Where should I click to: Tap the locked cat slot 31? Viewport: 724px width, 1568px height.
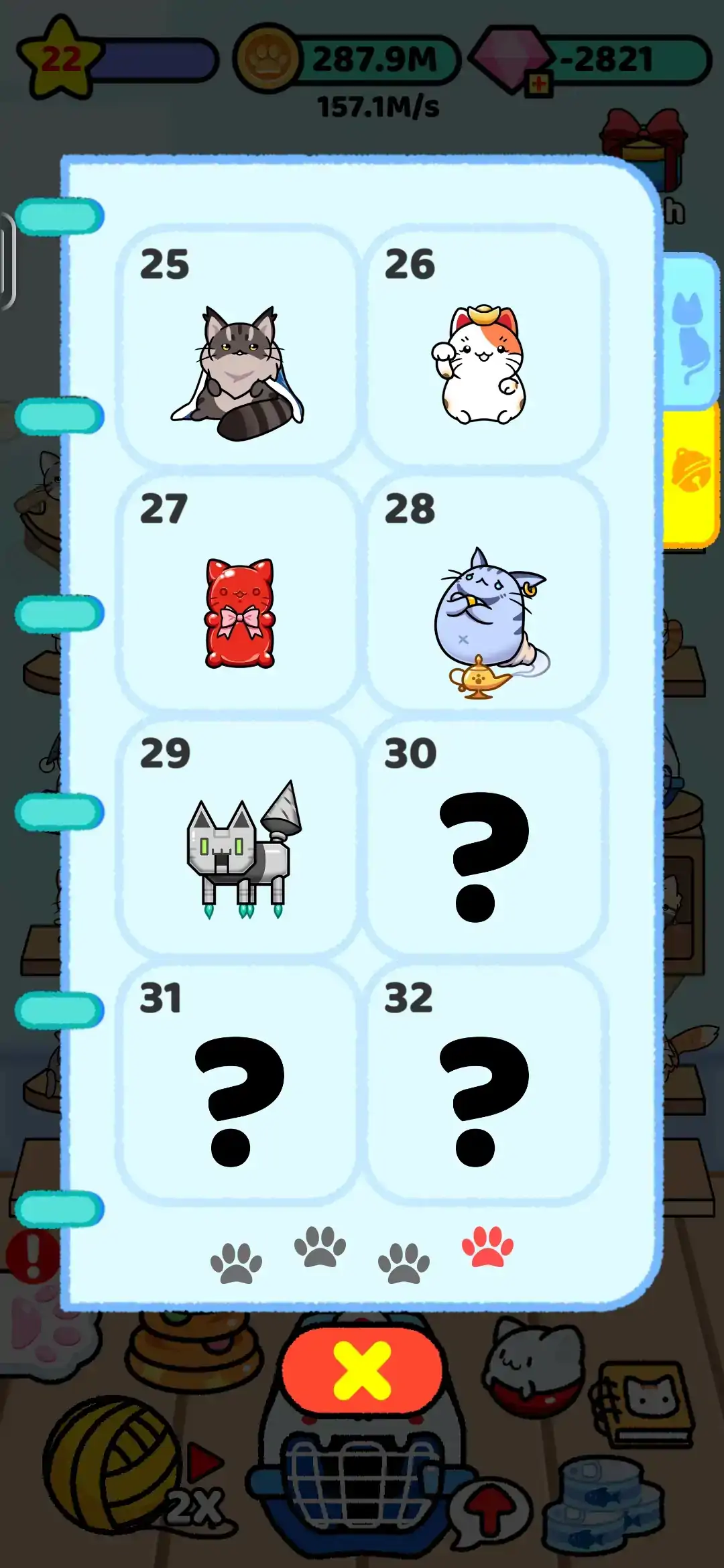(x=237, y=1082)
